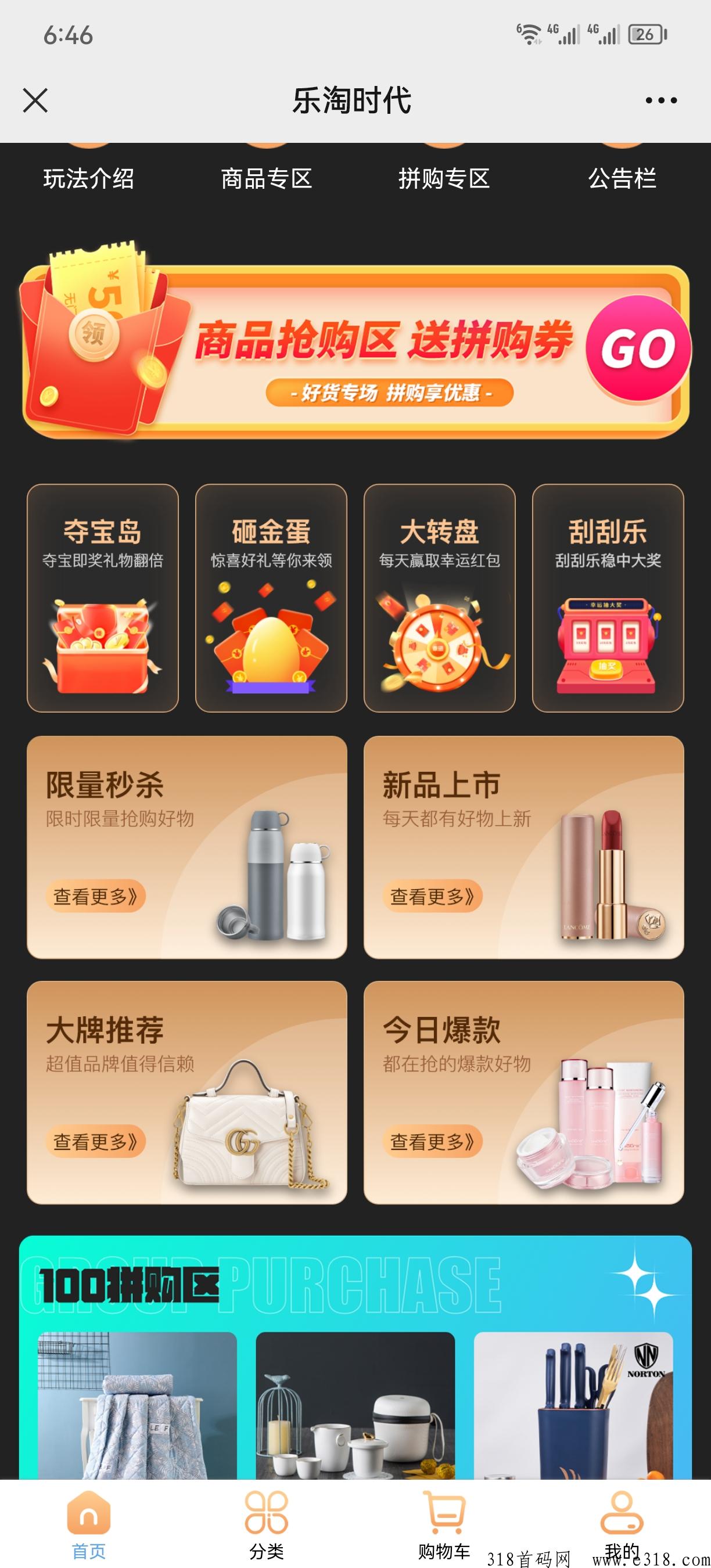Tap 查看更多 under 限量秒杀
Viewport: 711px width, 1568px height.
96,896
